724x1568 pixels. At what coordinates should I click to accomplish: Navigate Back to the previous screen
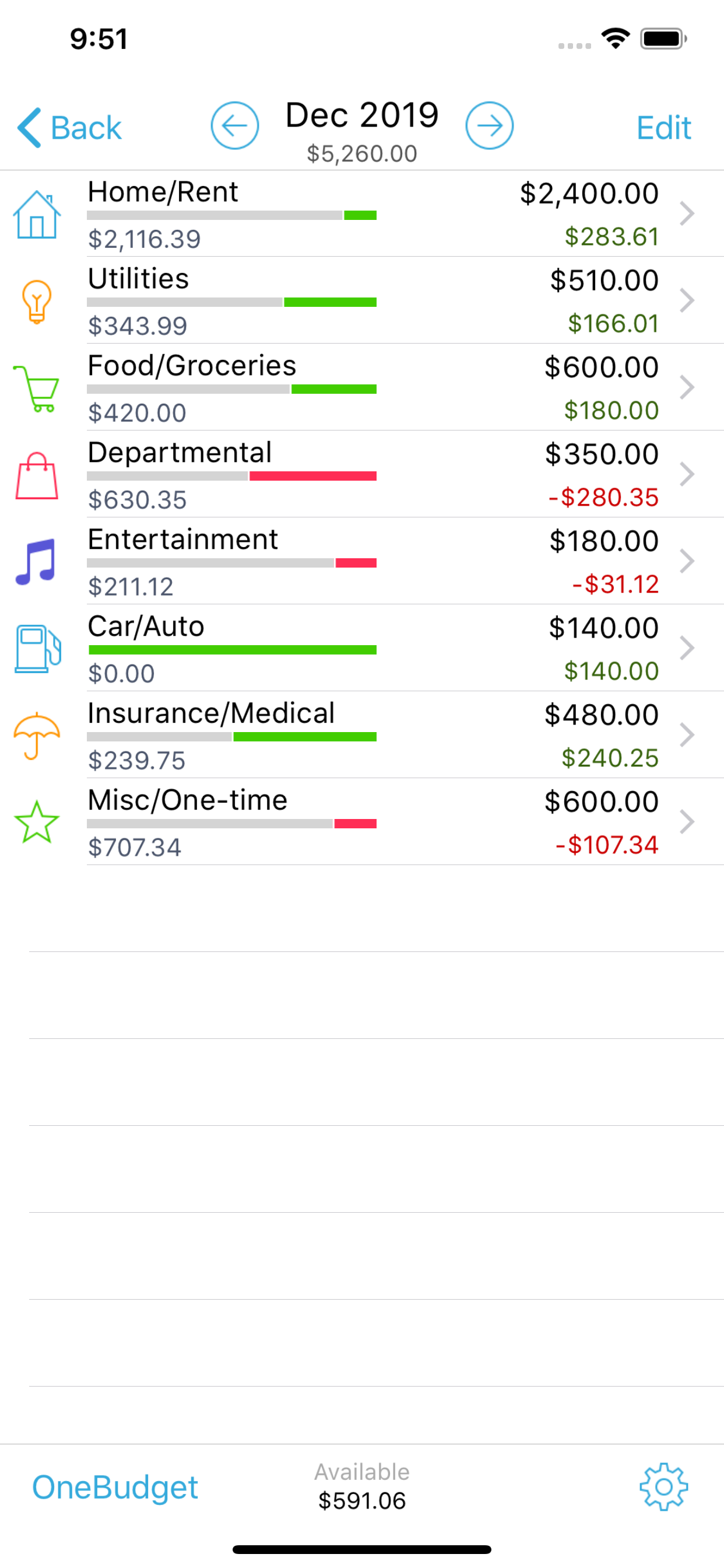pos(69,127)
